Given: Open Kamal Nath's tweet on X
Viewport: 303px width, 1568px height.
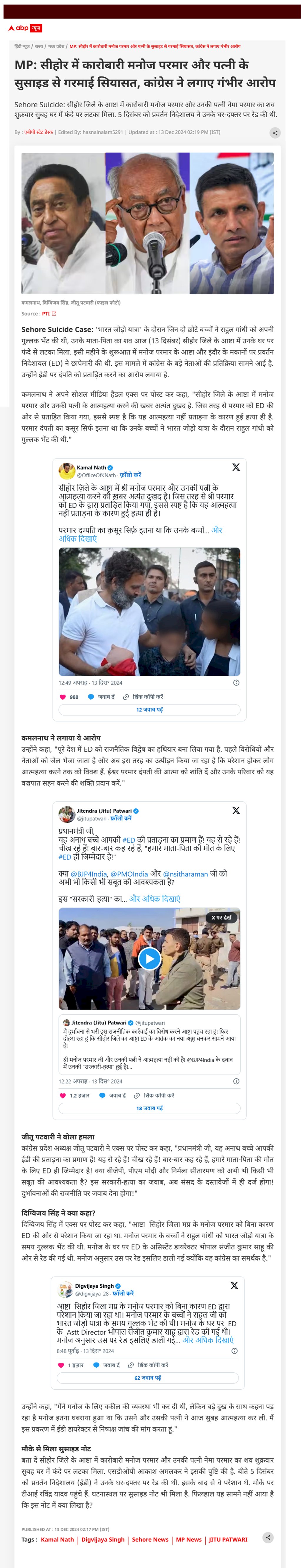Looking at the screenshot, I should (236, 467).
